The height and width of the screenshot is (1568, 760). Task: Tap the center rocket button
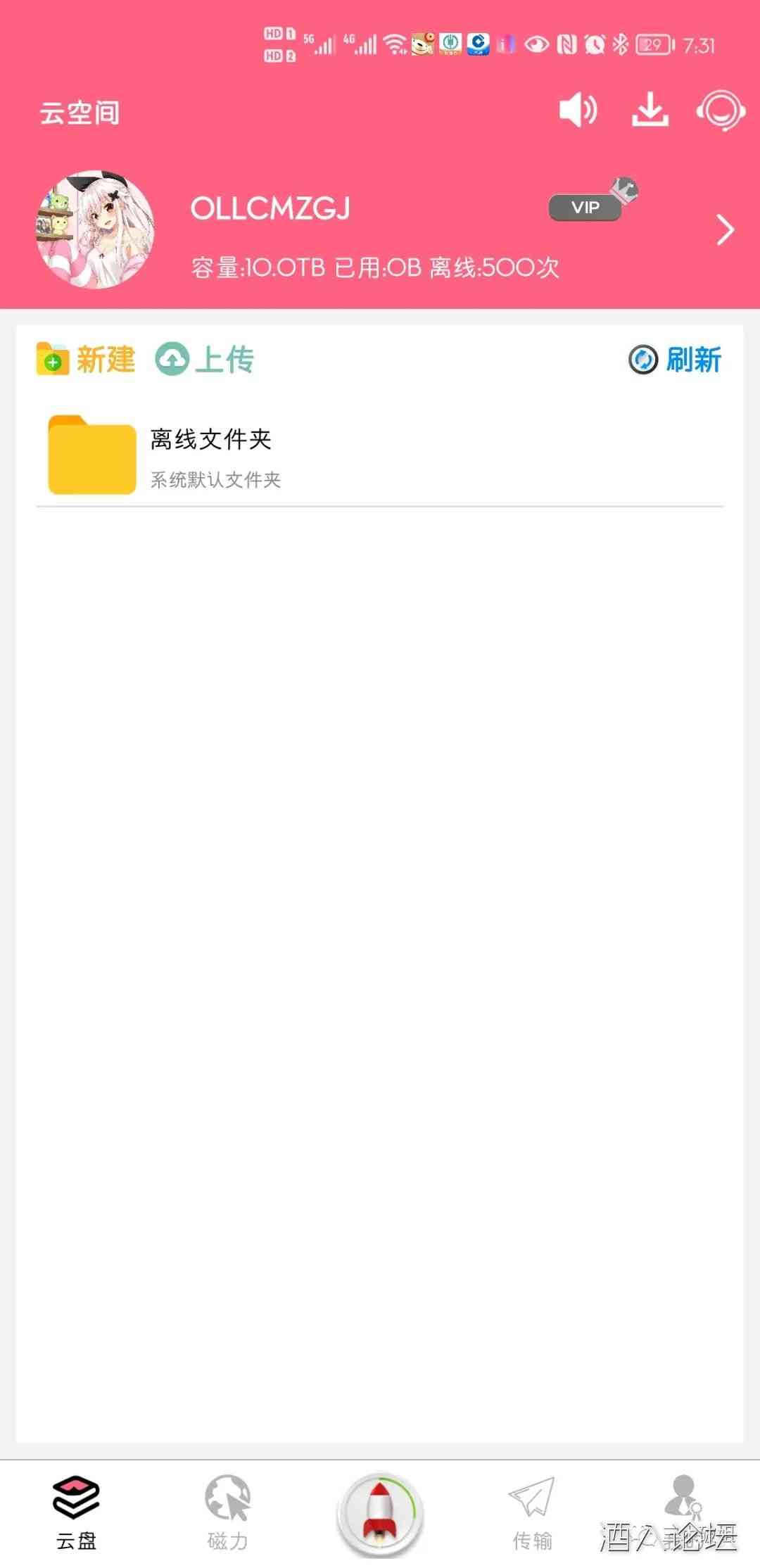380,1513
